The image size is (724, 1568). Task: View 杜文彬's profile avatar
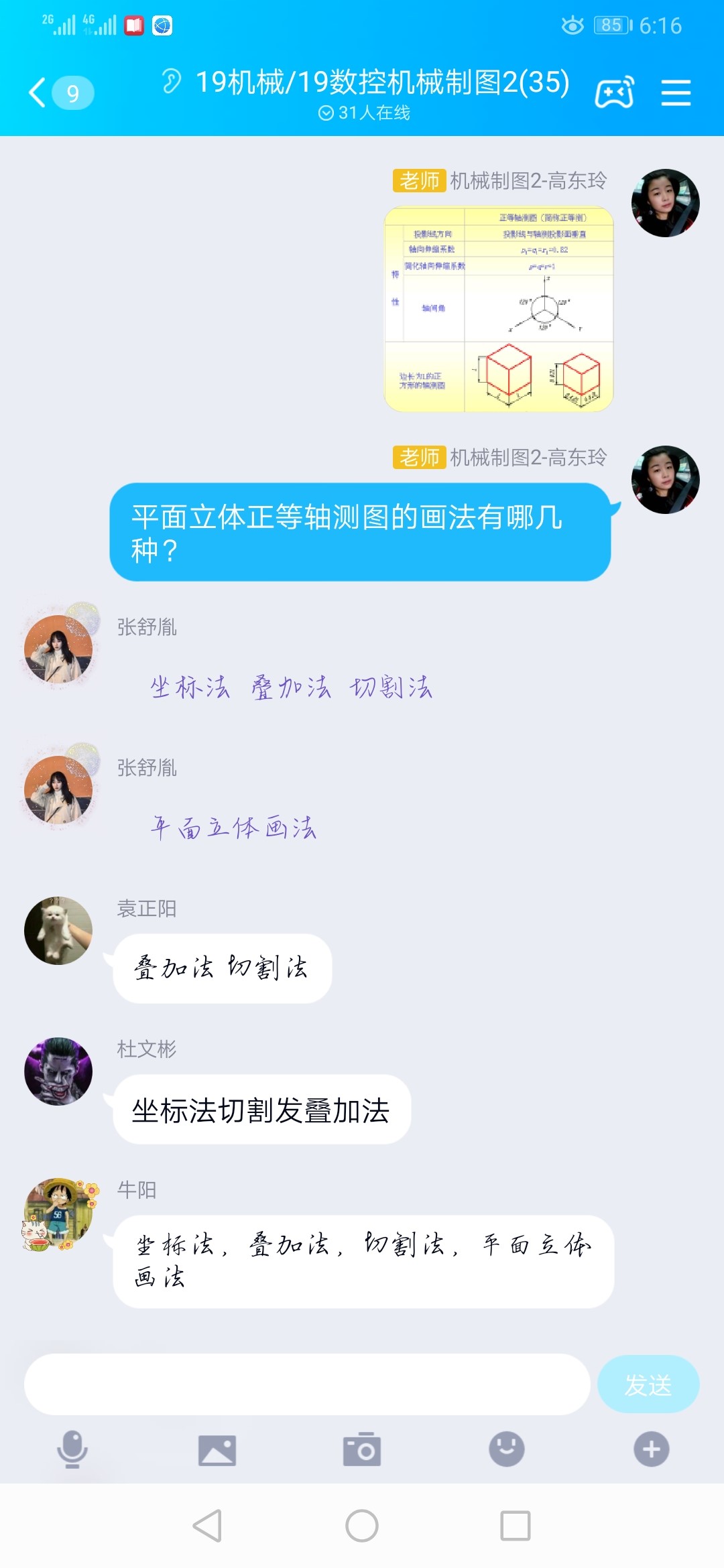(x=58, y=1071)
